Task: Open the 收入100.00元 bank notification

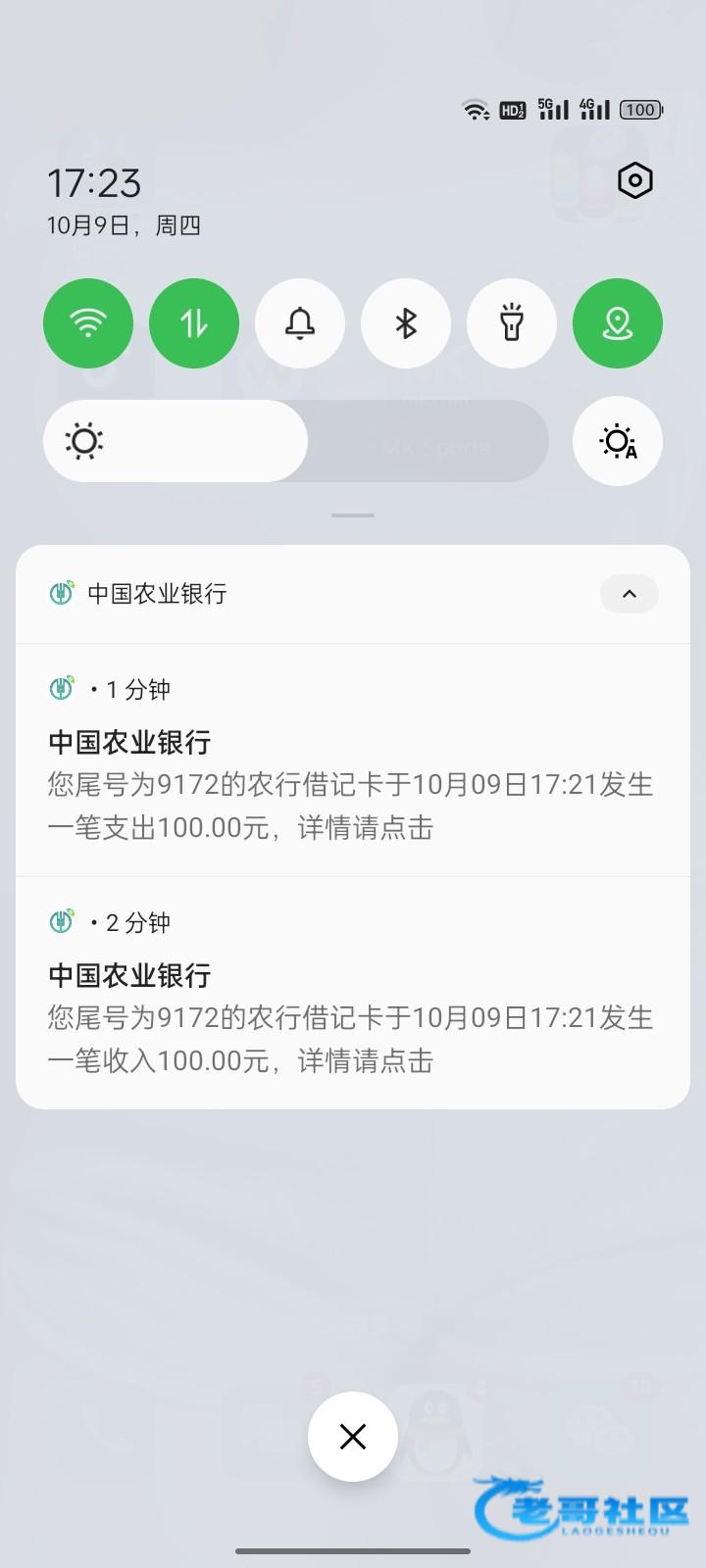Action: [x=353, y=994]
